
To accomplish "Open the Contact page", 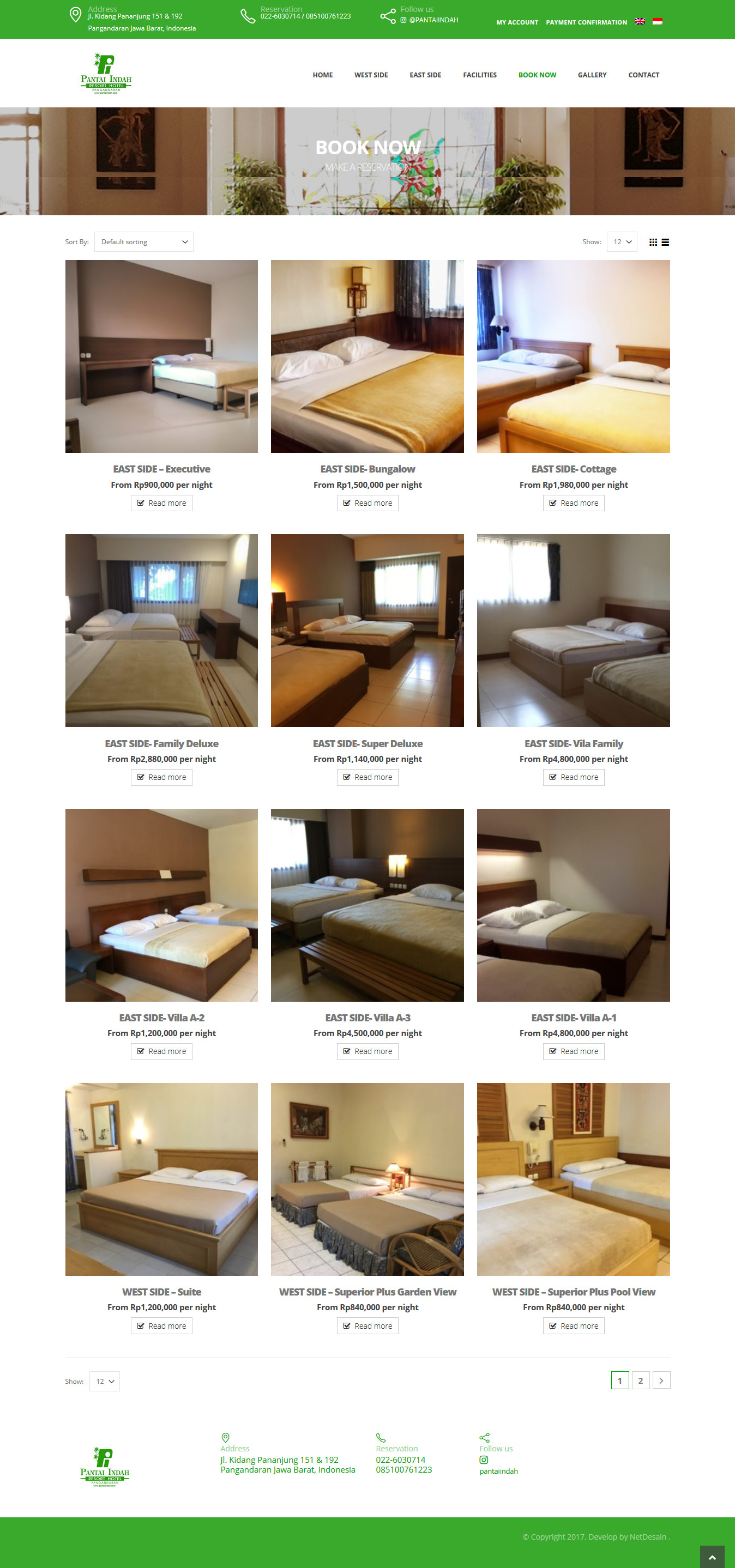I will [x=643, y=75].
